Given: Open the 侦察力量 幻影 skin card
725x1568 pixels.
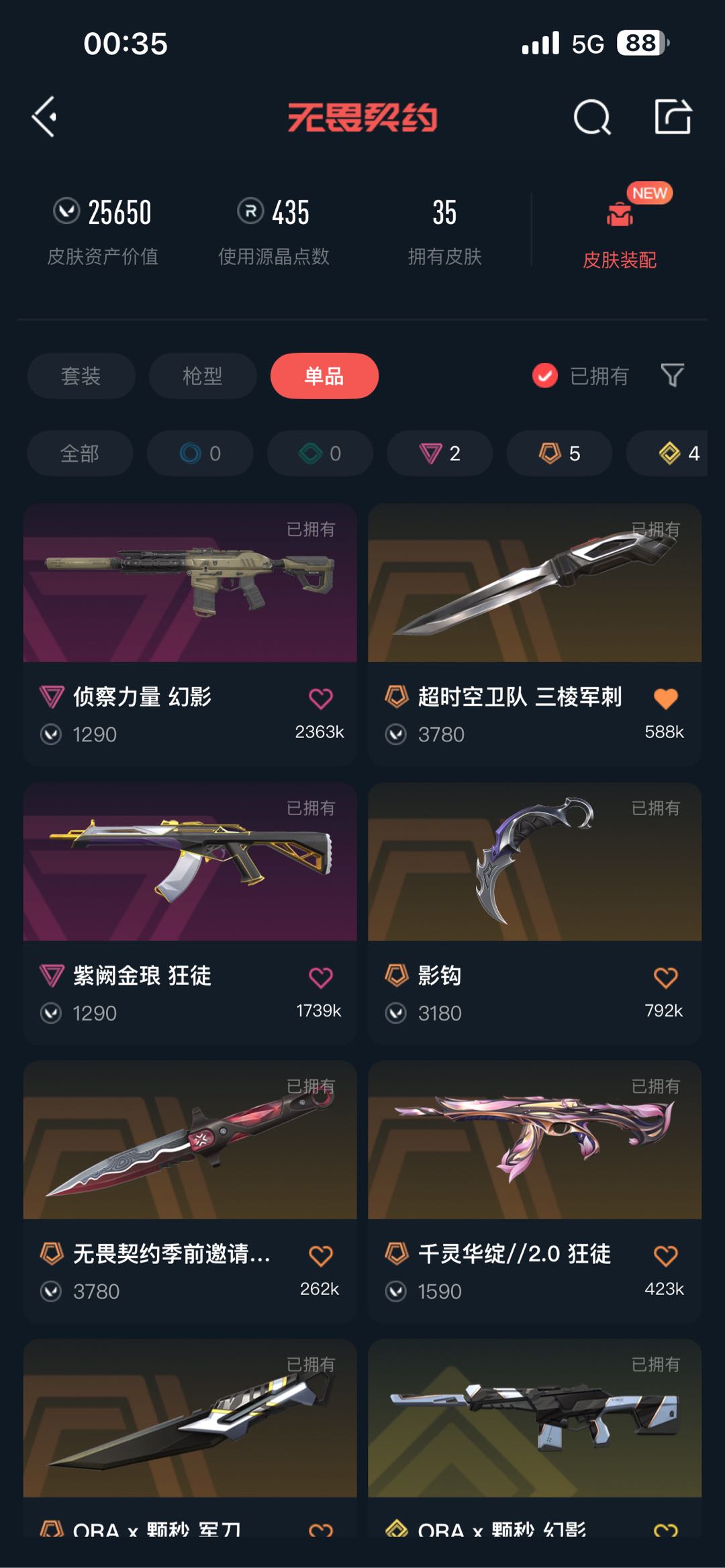Looking at the screenshot, I should (190, 584).
